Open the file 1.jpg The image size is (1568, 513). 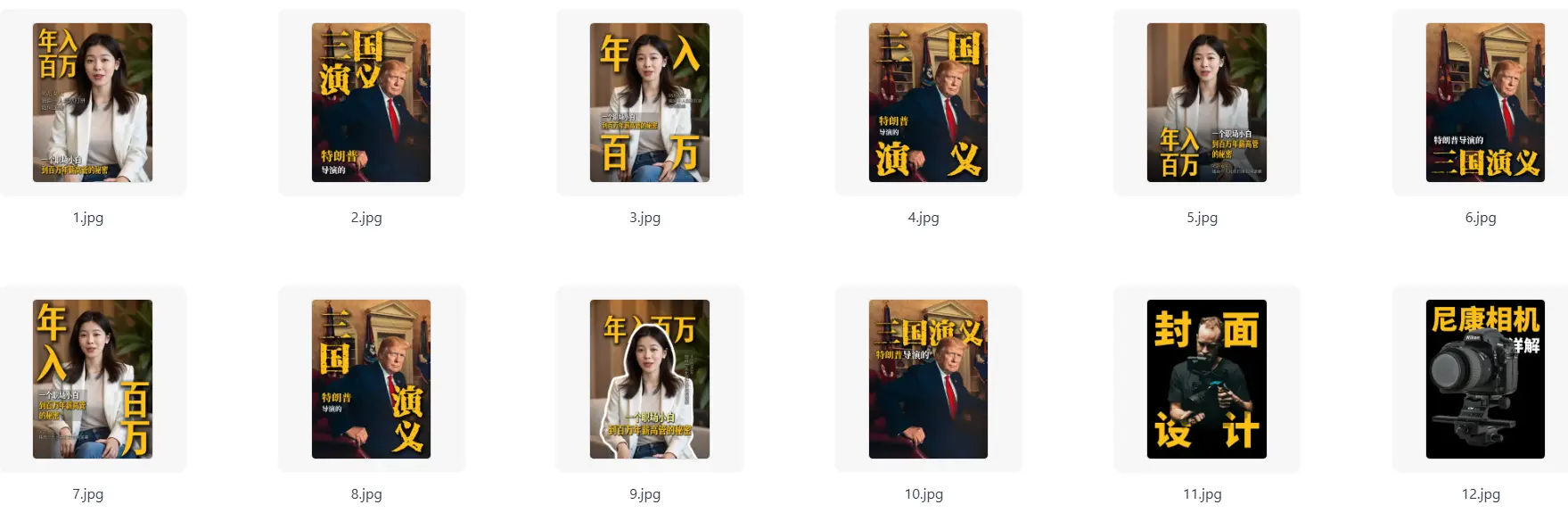(93, 103)
